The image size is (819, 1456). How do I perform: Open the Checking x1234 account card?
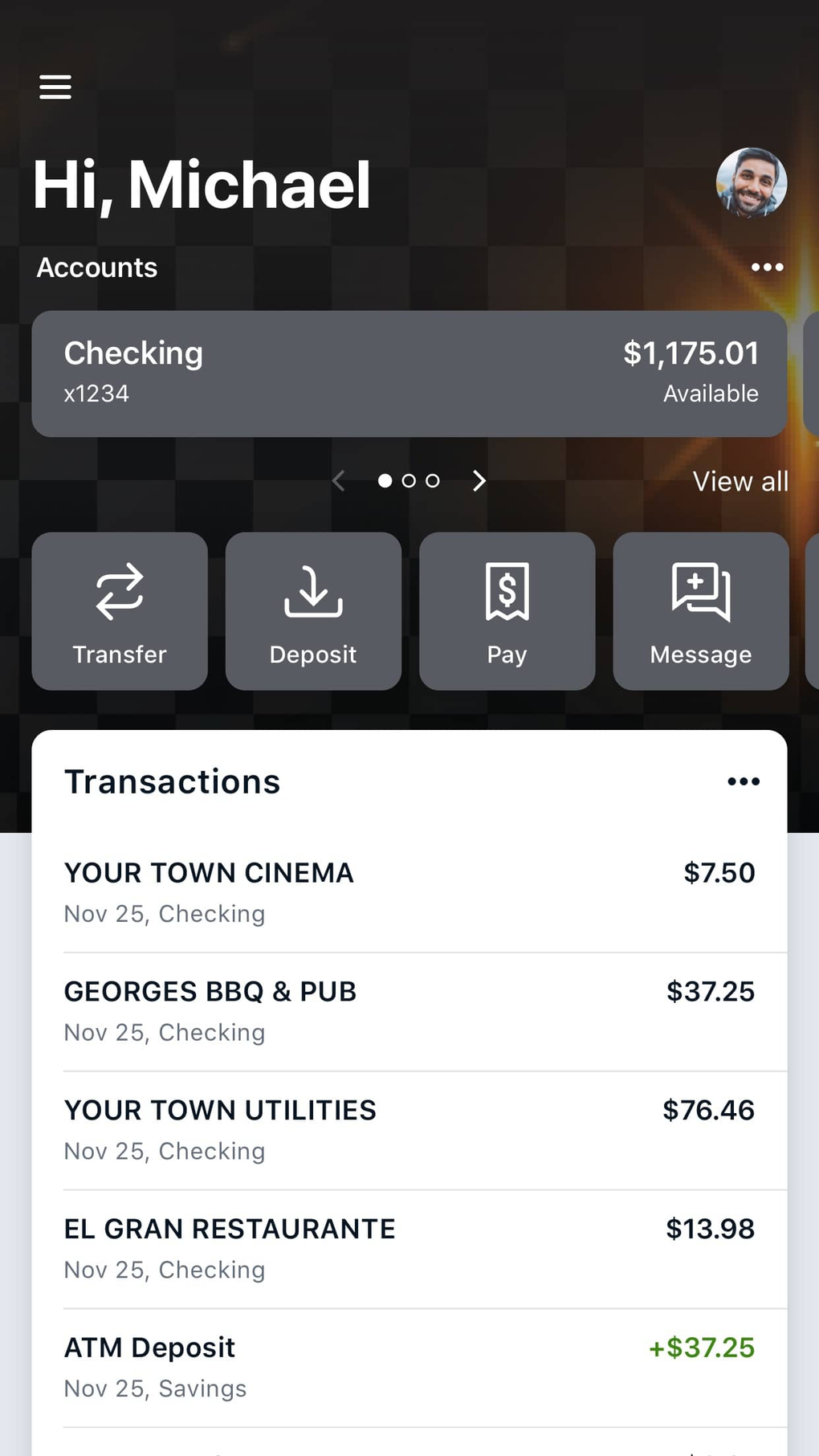click(x=409, y=374)
